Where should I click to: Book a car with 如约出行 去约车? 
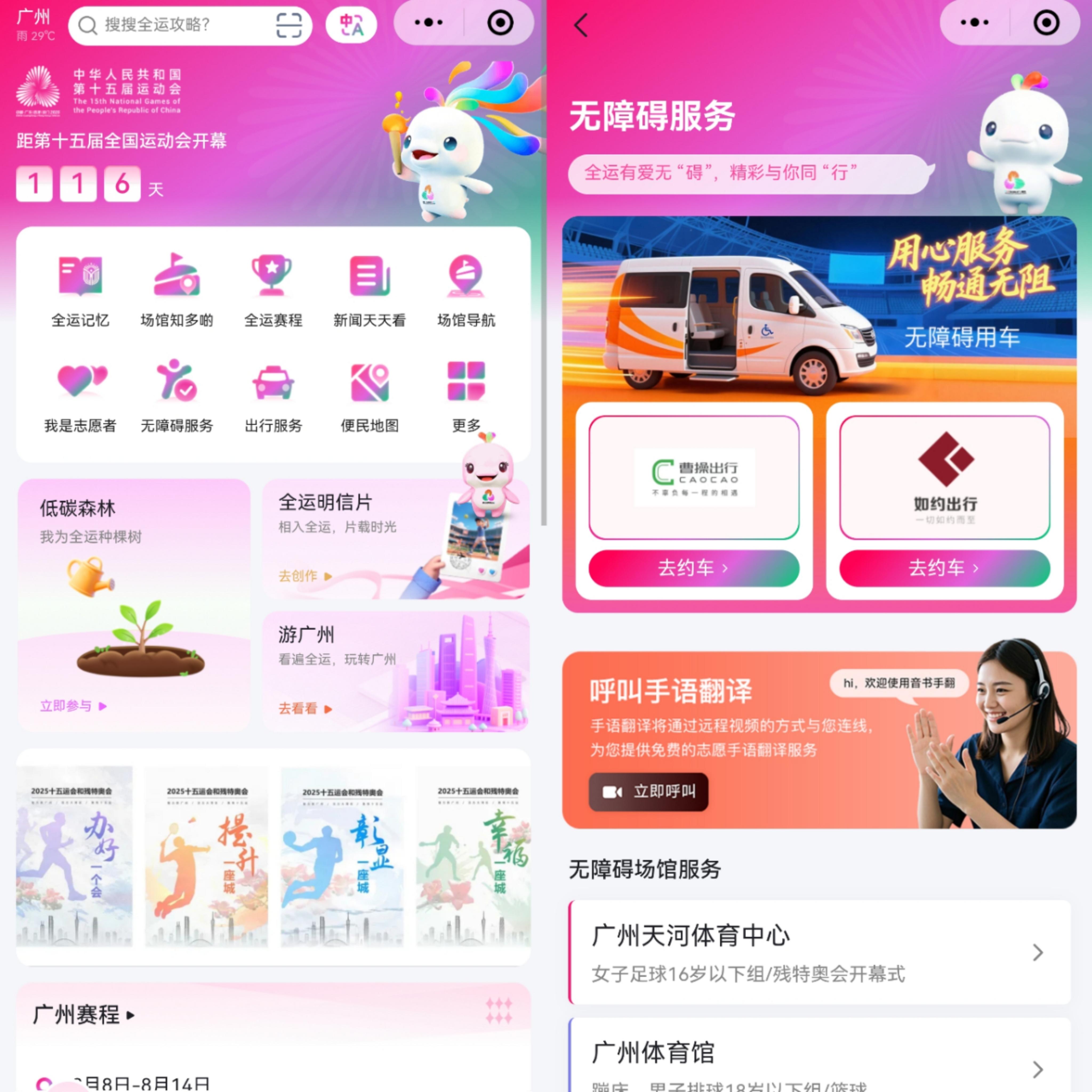pyautogui.click(x=944, y=568)
